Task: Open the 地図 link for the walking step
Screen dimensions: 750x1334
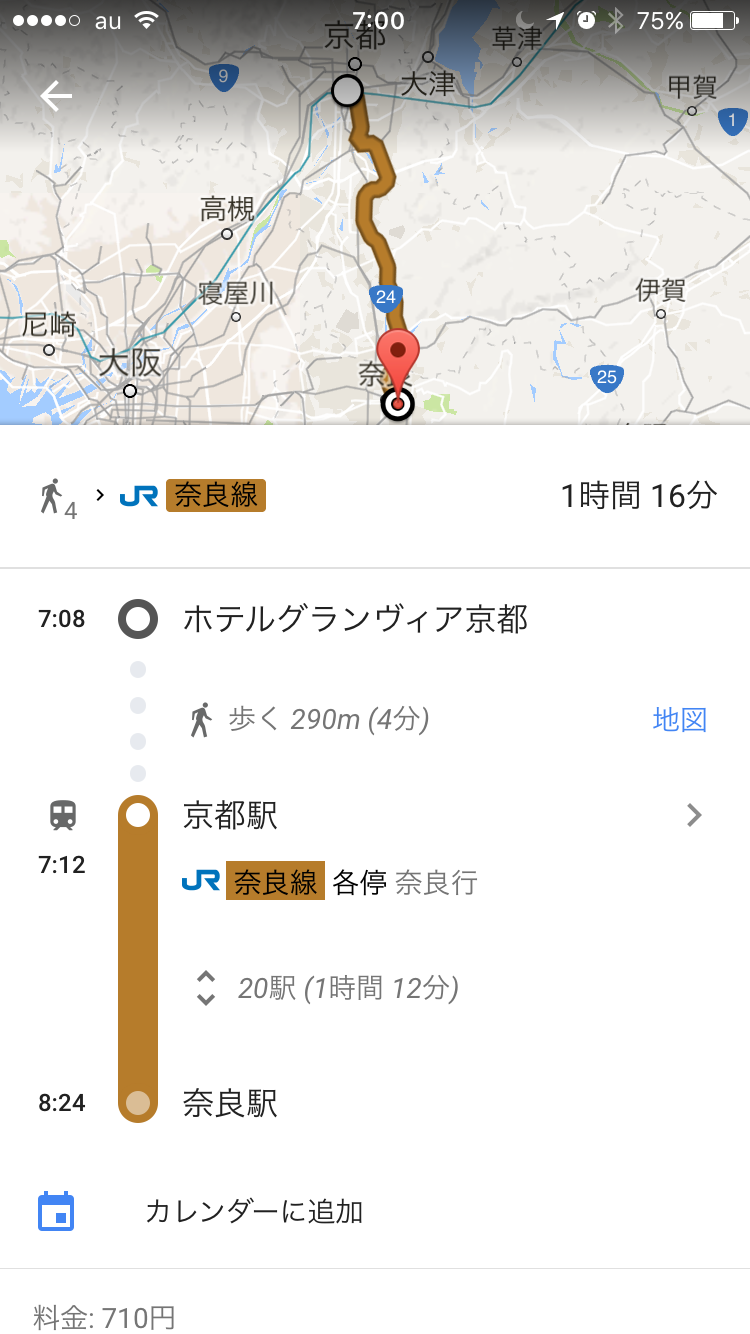Action: pos(679,720)
